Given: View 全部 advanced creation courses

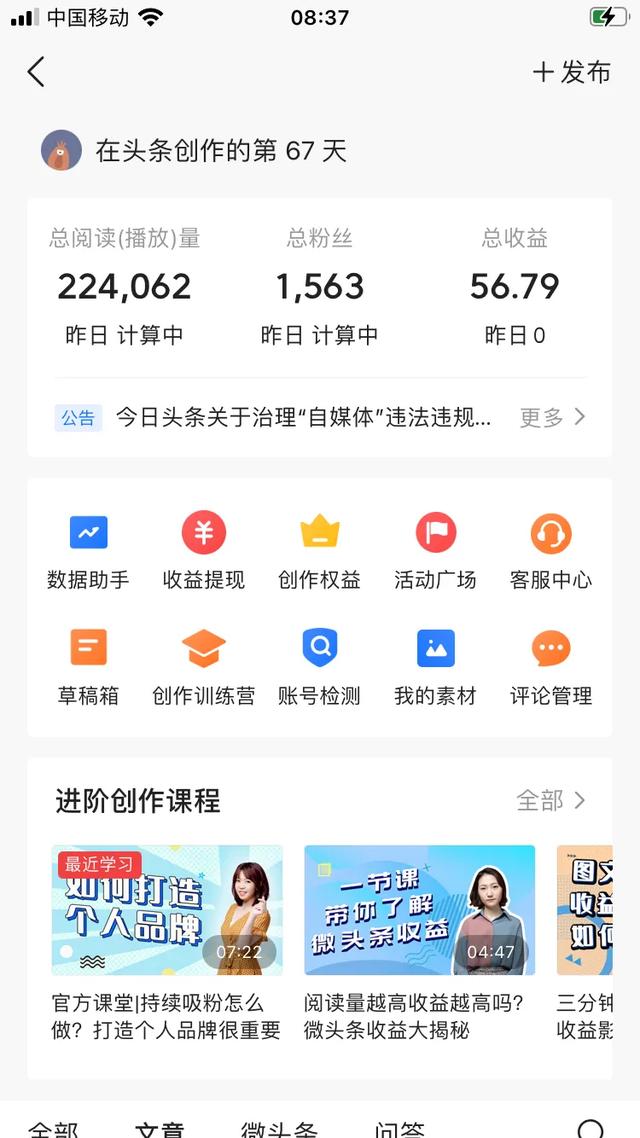Looking at the screenshot, I should pos(551,800).
